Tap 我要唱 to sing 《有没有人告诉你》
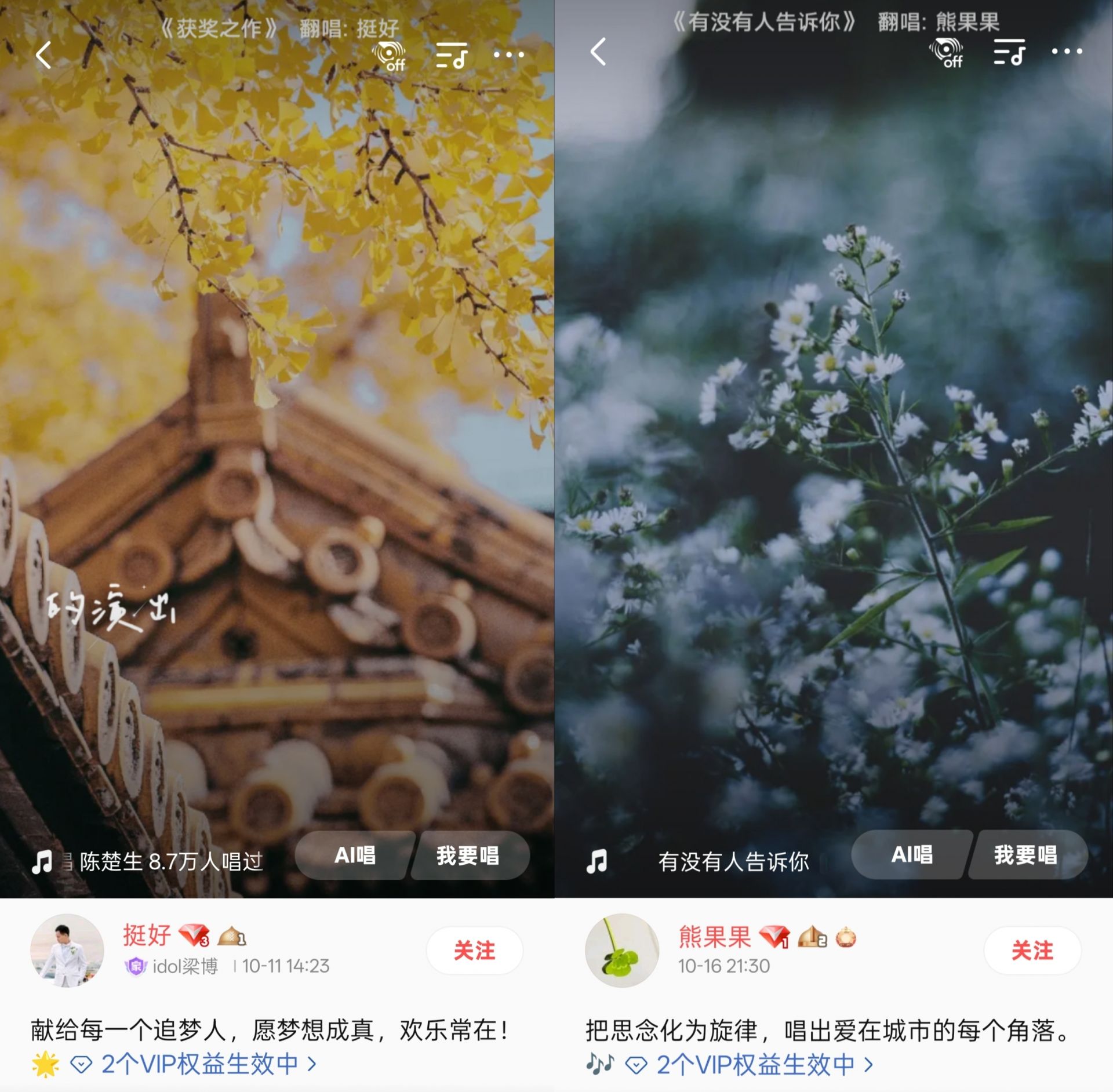This screenshot has height=1092, width=1113. (1026, 854)
